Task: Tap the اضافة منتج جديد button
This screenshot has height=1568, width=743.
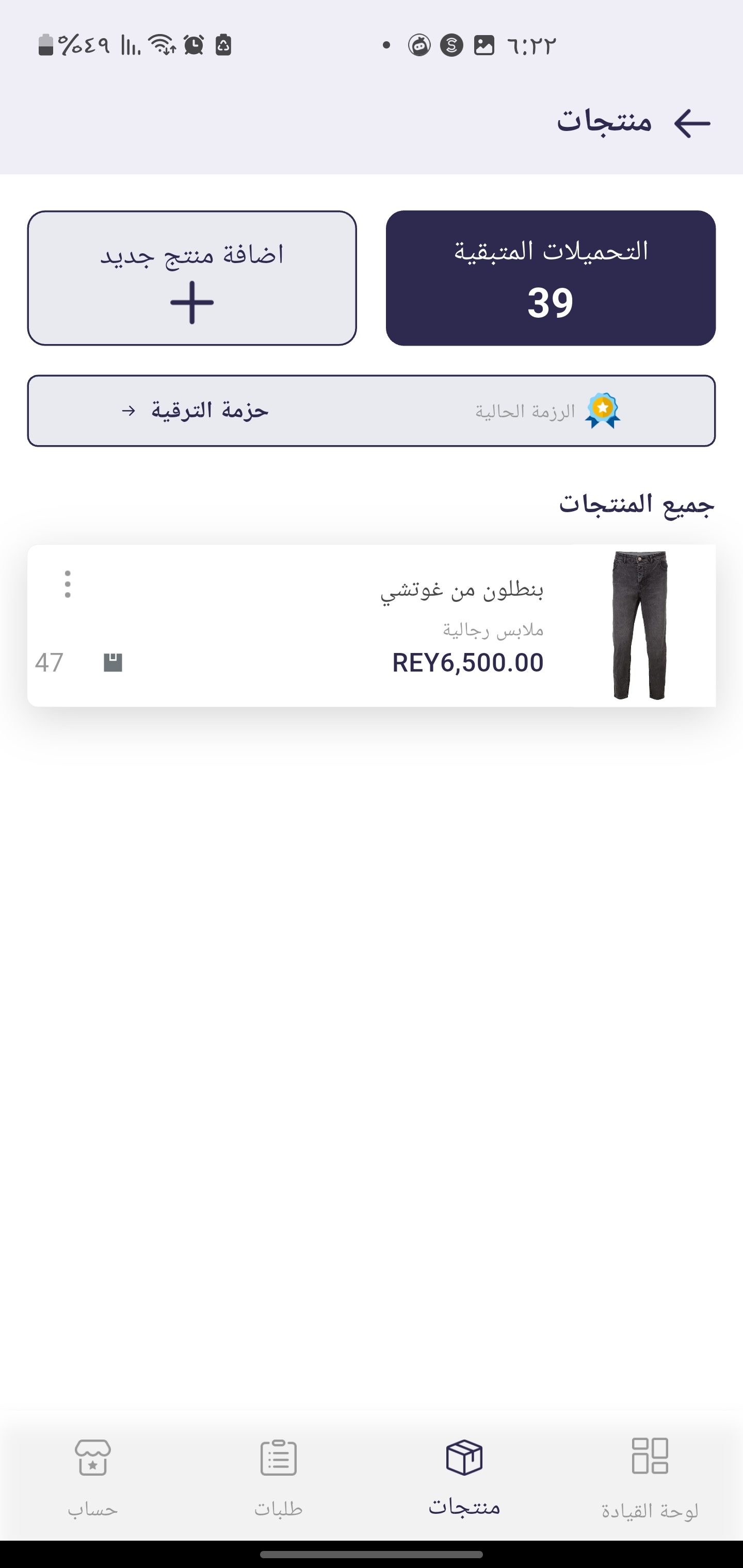Action: (x=192, y=278)
